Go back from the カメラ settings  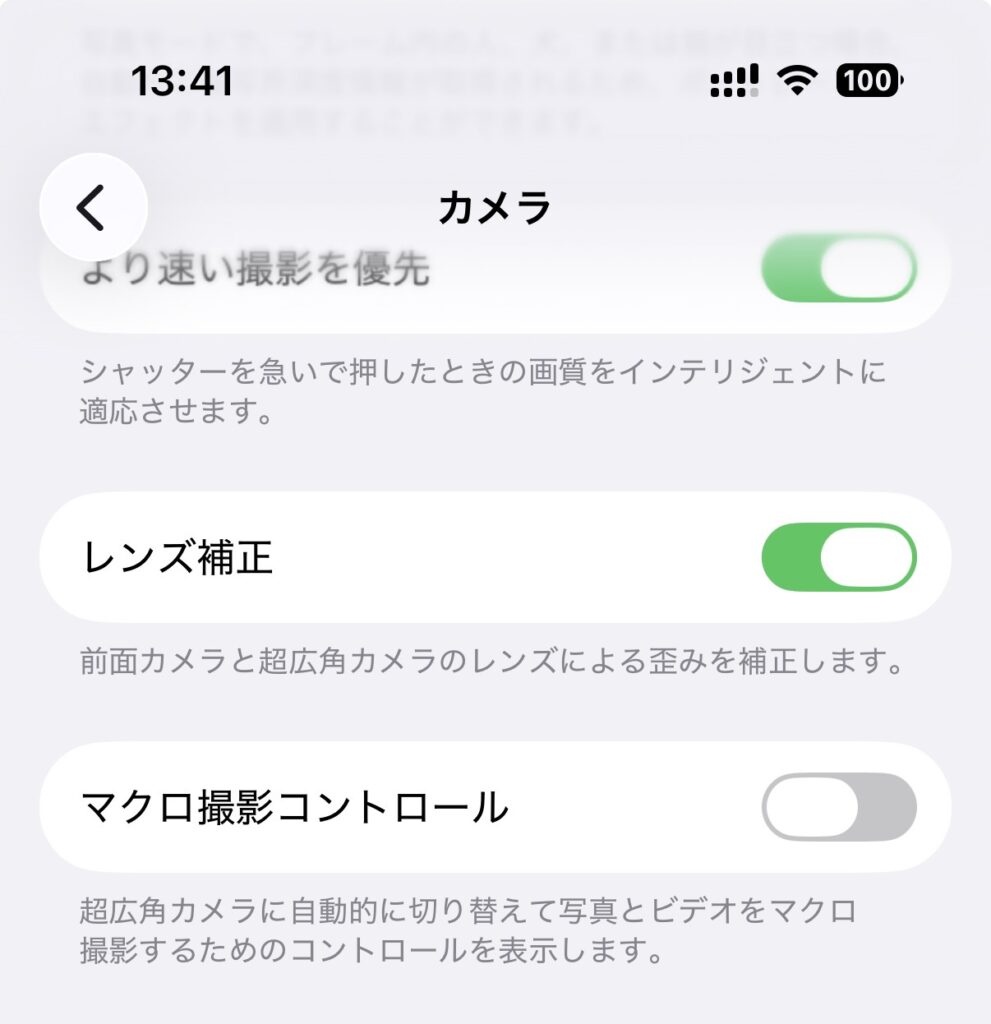click(x=93, y=208)
